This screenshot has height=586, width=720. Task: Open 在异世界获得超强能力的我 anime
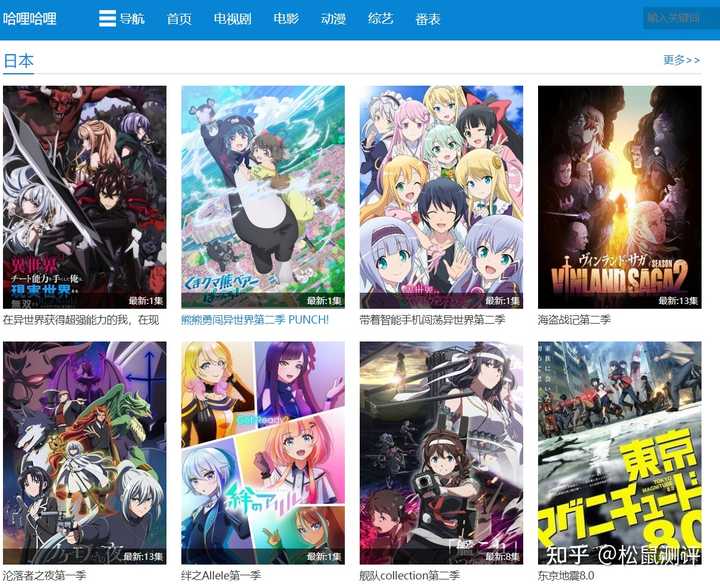tap(85, 197)
